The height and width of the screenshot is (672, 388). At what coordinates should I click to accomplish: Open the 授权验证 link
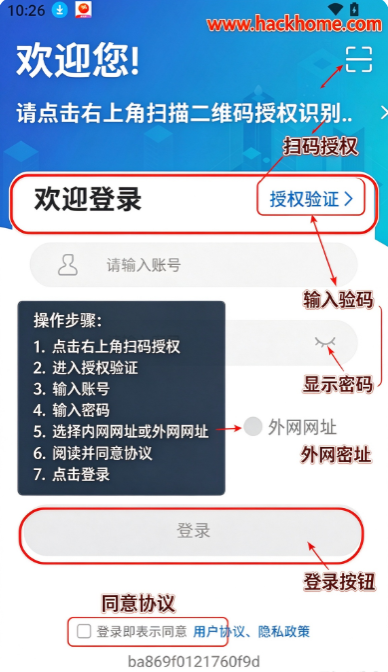(311, 199)
